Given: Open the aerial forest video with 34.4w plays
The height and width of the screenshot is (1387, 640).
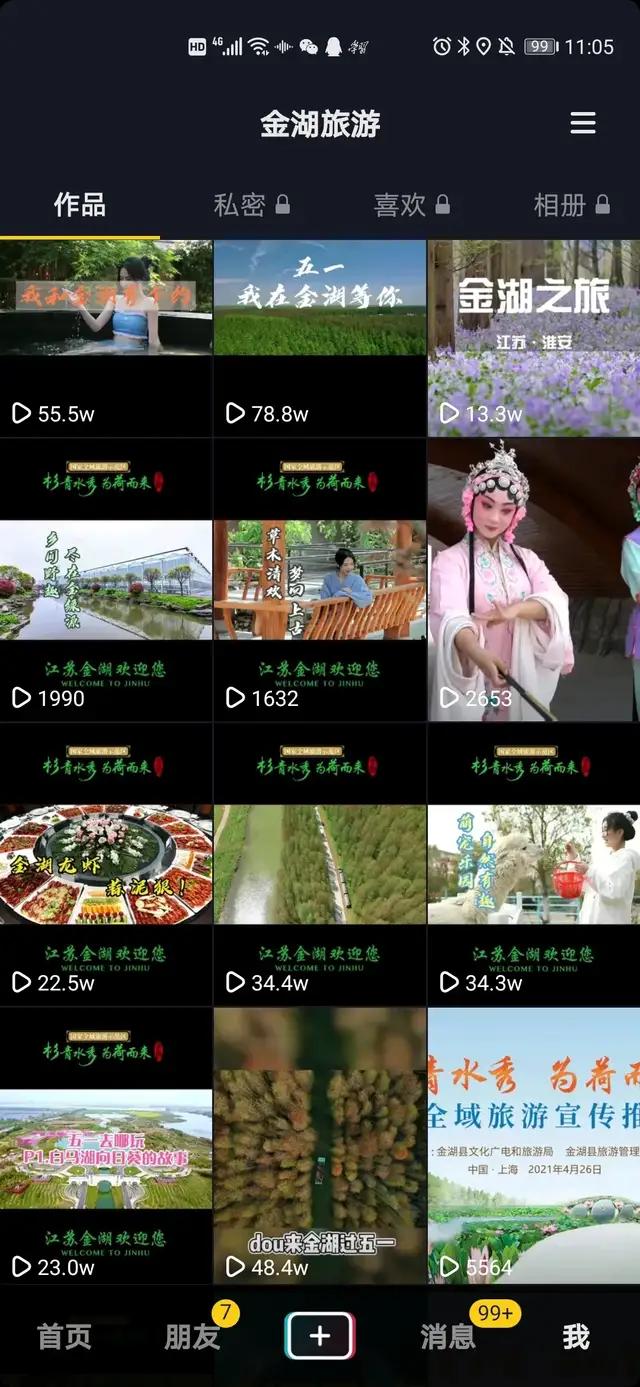Looking at the screenshot, I should [320, 865].
